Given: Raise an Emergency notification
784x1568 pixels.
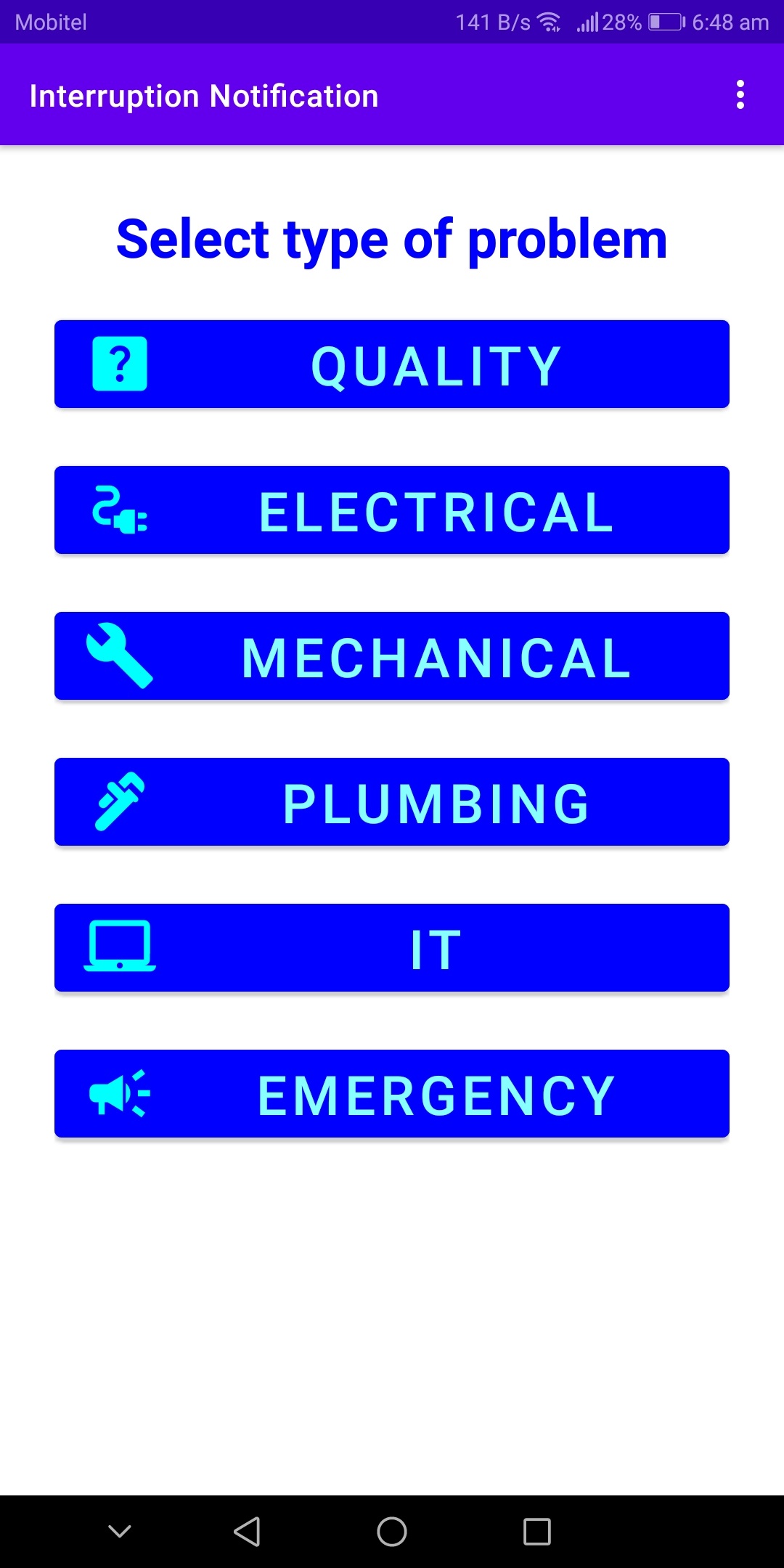Looking at the screenshot, I should tap(392, 1094).
